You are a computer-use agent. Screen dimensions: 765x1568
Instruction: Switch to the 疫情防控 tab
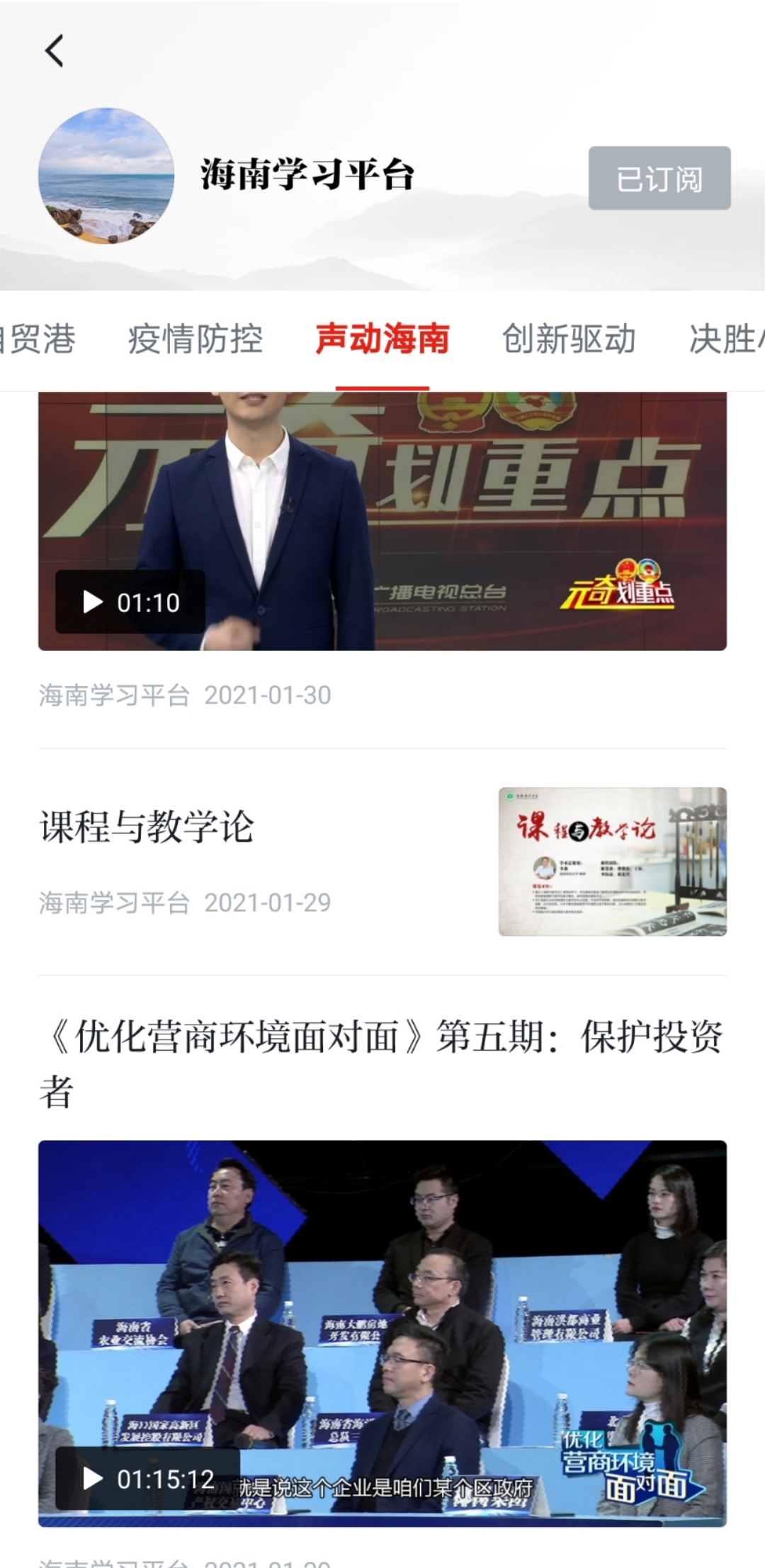192,340
